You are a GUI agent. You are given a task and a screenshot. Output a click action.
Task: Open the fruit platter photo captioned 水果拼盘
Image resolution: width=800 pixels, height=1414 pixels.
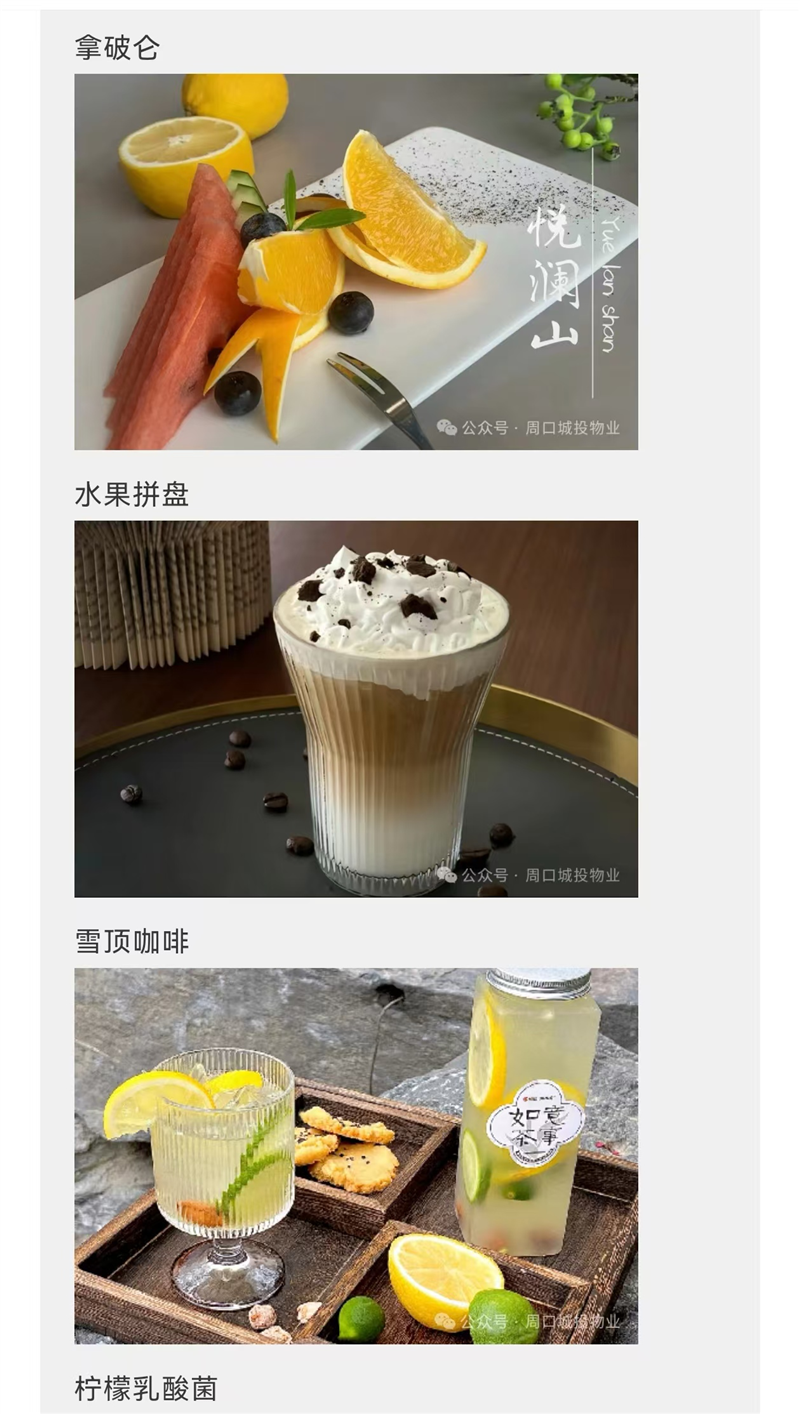point(356,262)
